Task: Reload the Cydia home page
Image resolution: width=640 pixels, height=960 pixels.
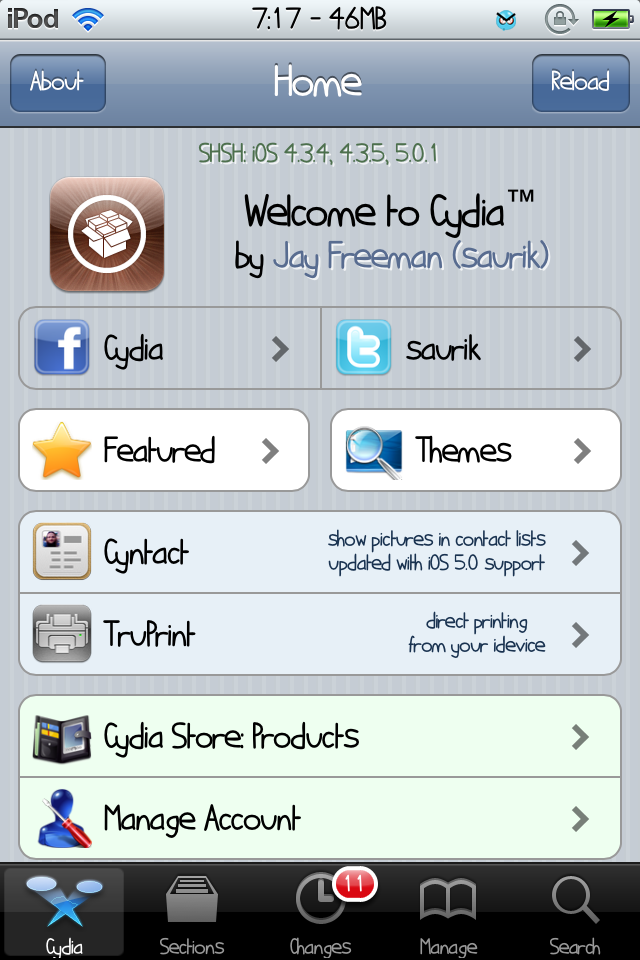Action: (x=580, y=83)
